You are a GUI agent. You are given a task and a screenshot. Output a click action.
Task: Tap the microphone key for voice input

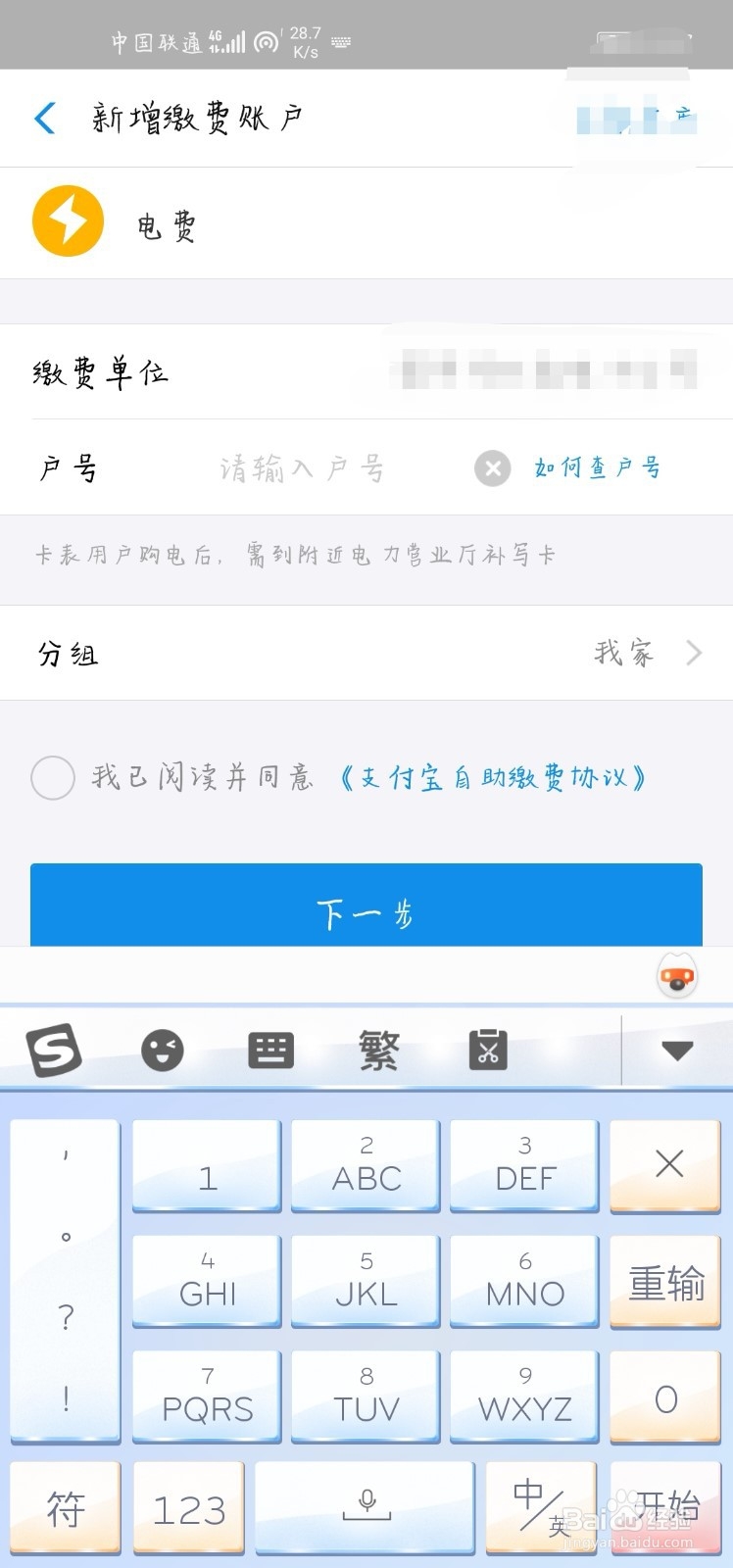[x=364, y=1507]
